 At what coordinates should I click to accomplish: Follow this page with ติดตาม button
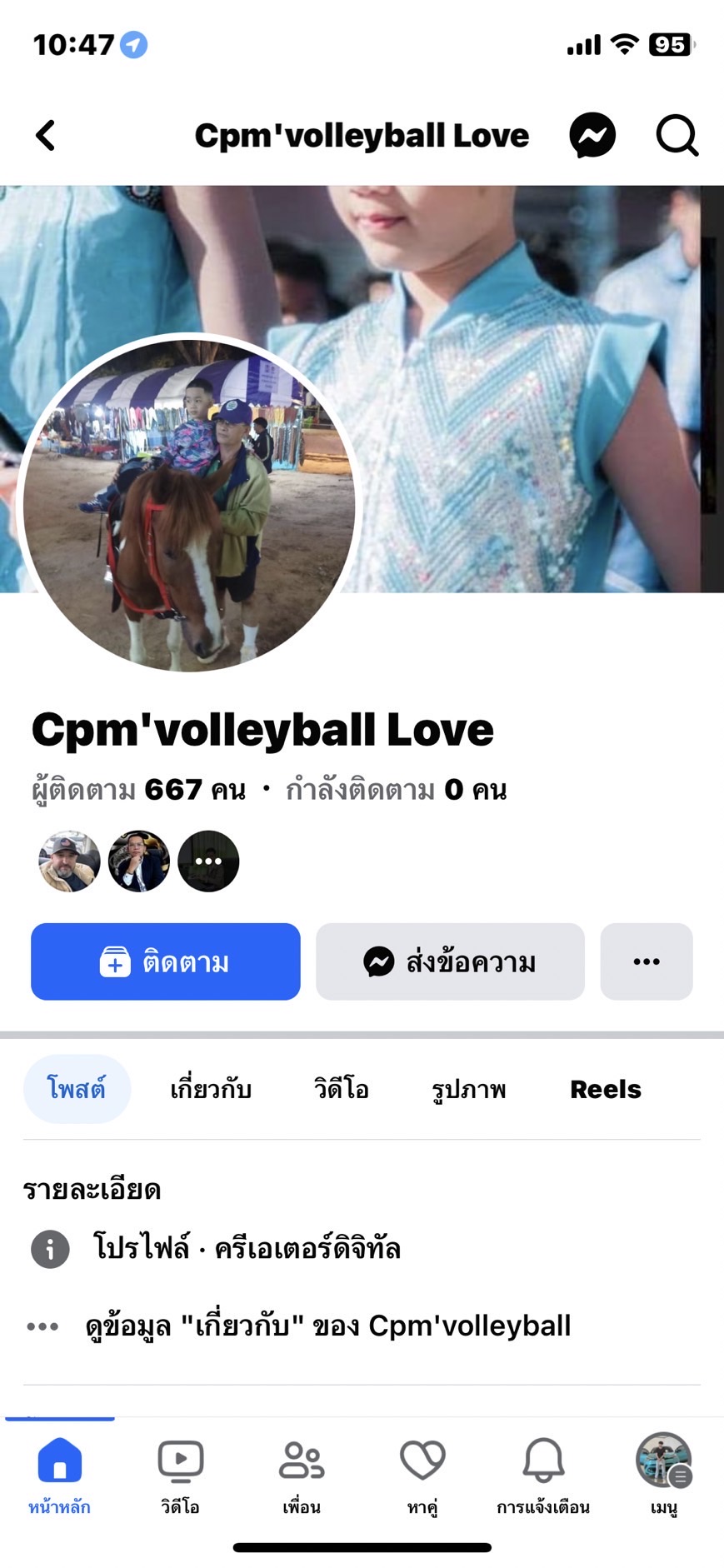click(166, 961)
